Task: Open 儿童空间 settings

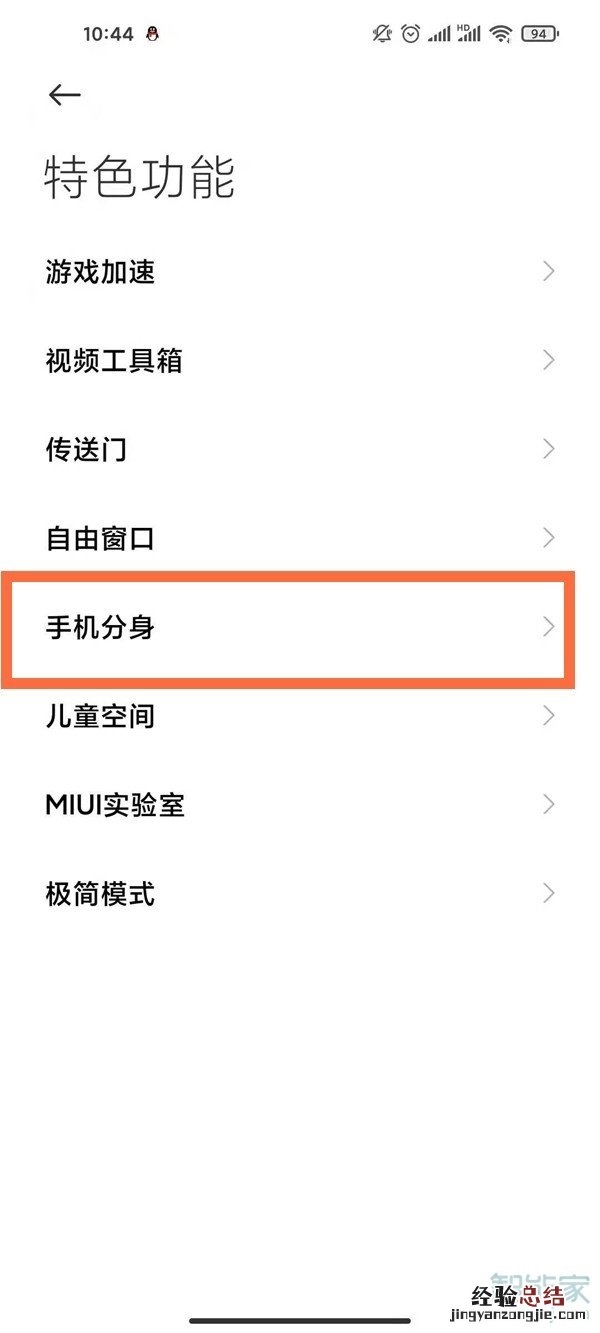Action: 300,716
